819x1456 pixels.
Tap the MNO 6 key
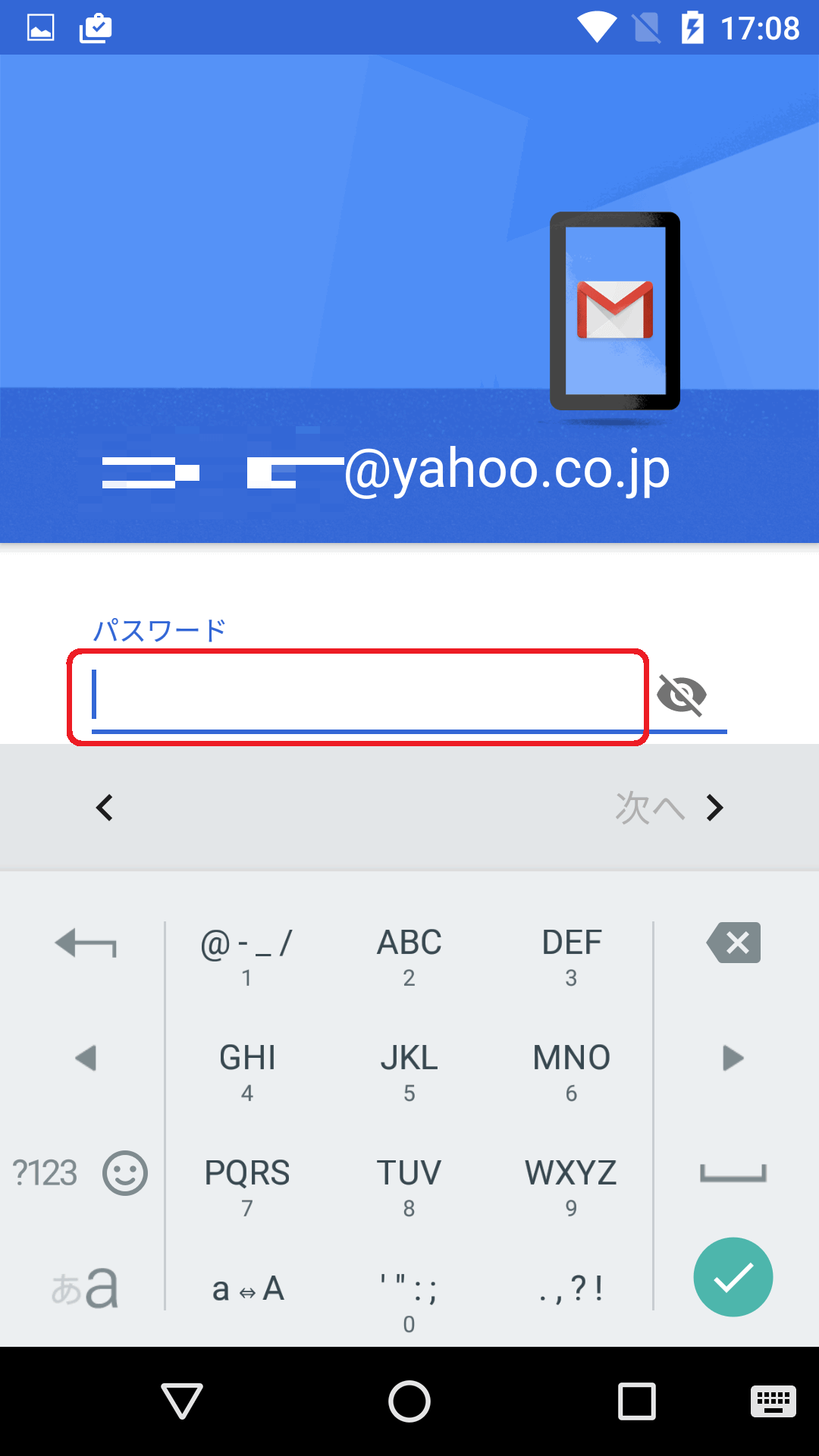coord(571,1071)
